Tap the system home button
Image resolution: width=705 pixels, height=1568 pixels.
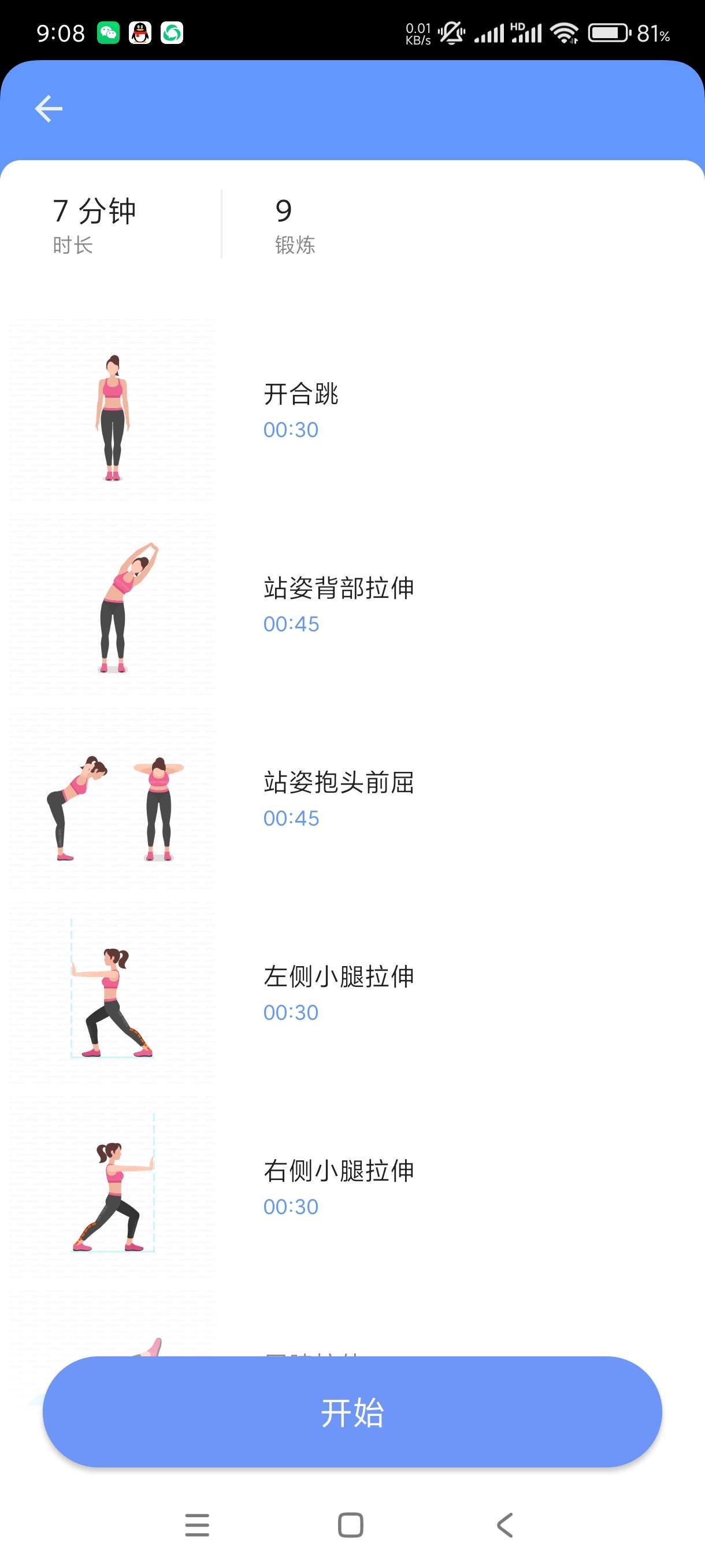(x=351, y=1525)
